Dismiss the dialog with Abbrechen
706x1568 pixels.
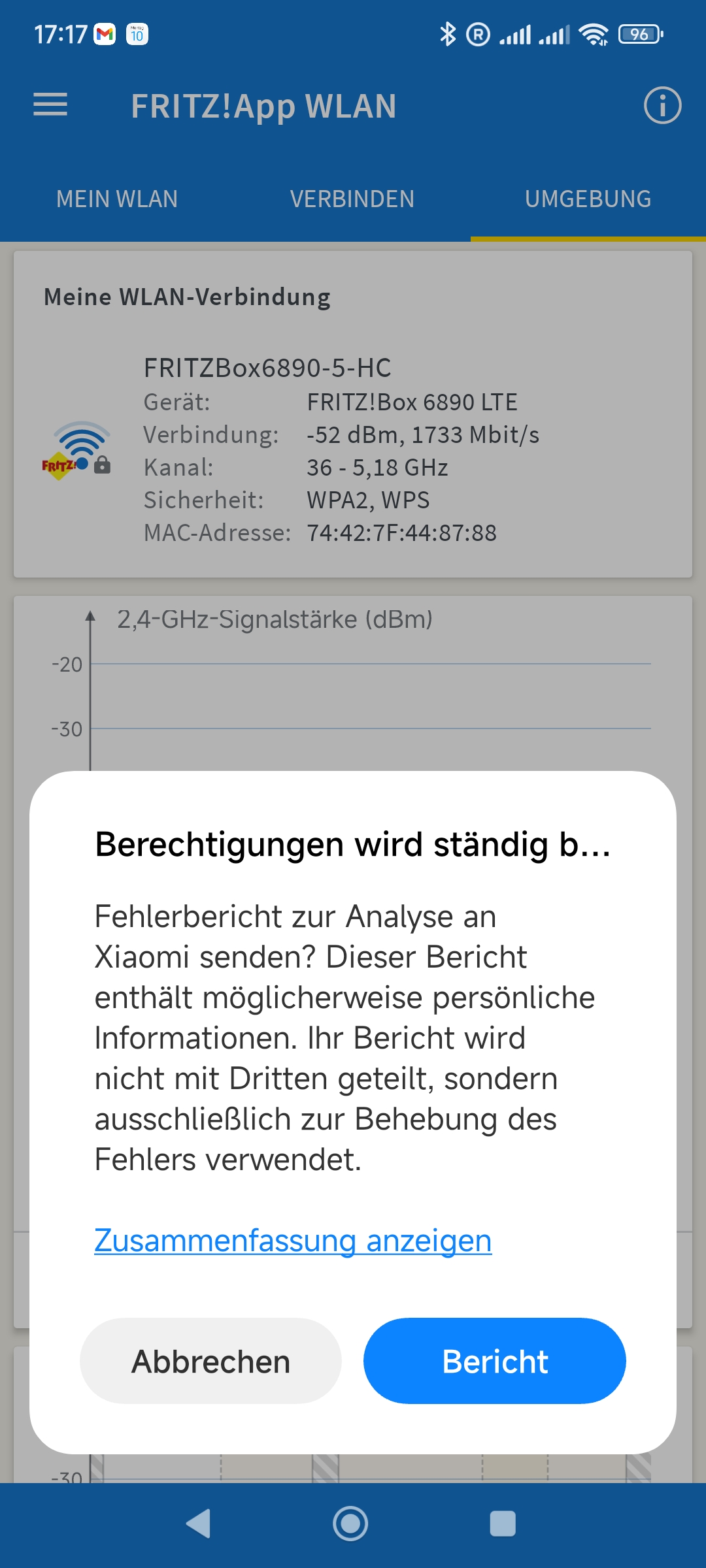click(x=210, y=1361)
